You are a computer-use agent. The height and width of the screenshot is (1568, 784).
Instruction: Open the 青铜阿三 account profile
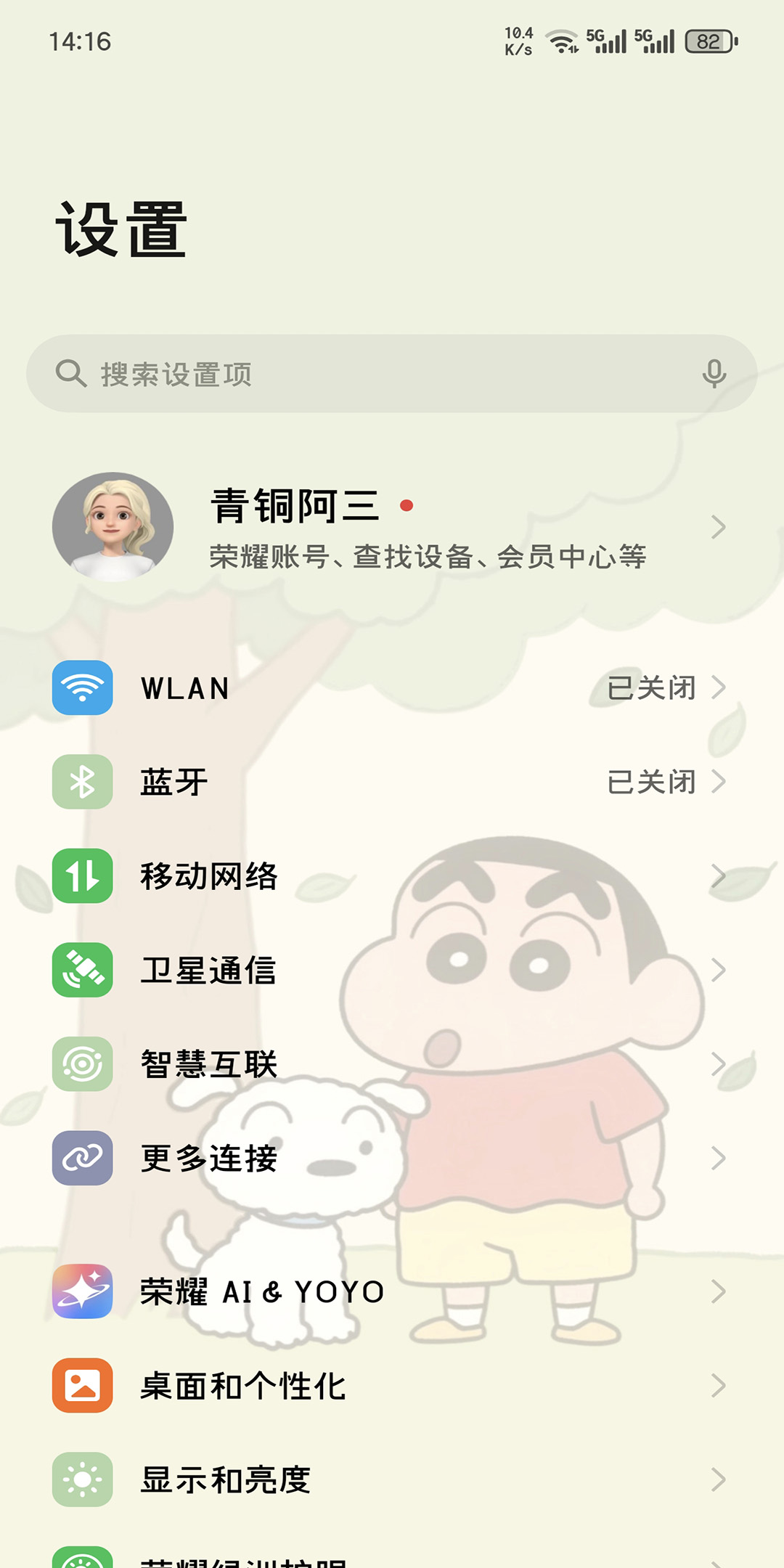point(392,528)
